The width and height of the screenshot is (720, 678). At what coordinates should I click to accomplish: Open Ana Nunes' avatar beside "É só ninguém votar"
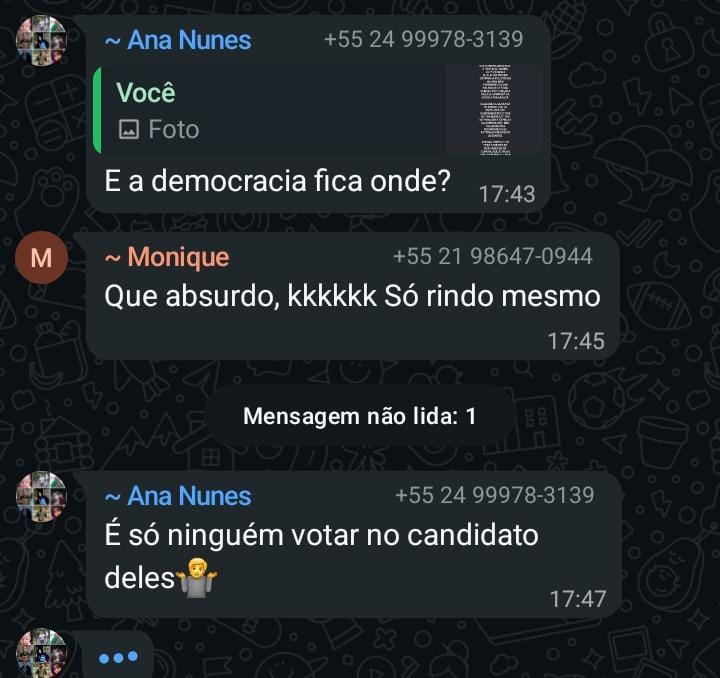click(41, 497)
